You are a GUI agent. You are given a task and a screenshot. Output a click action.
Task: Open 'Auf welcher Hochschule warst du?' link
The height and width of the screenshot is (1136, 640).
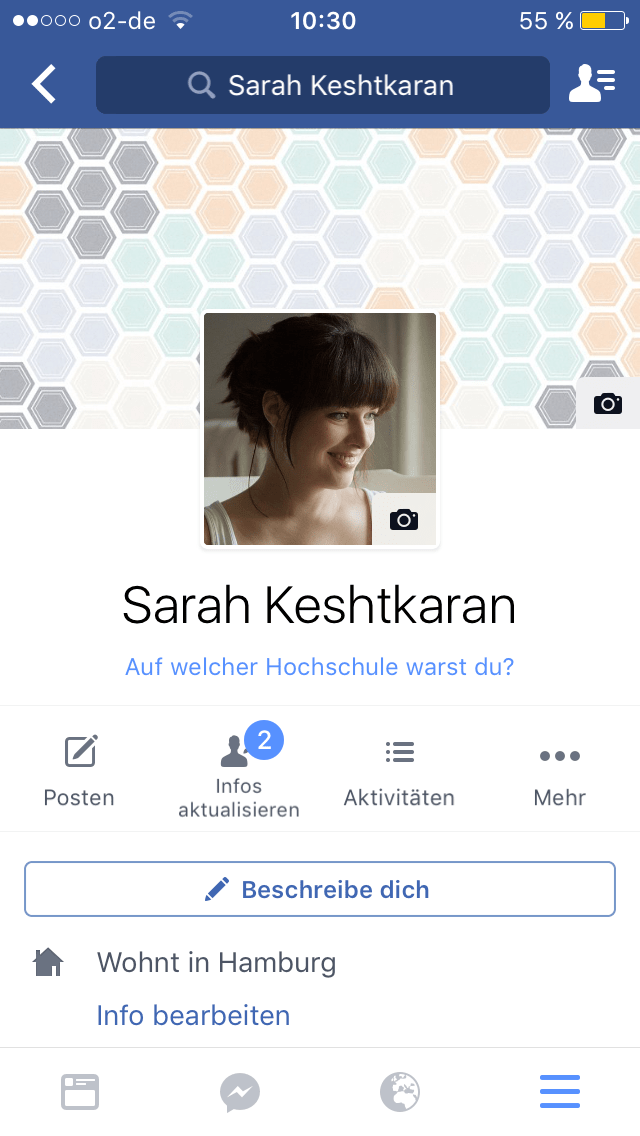coord(320,667)
